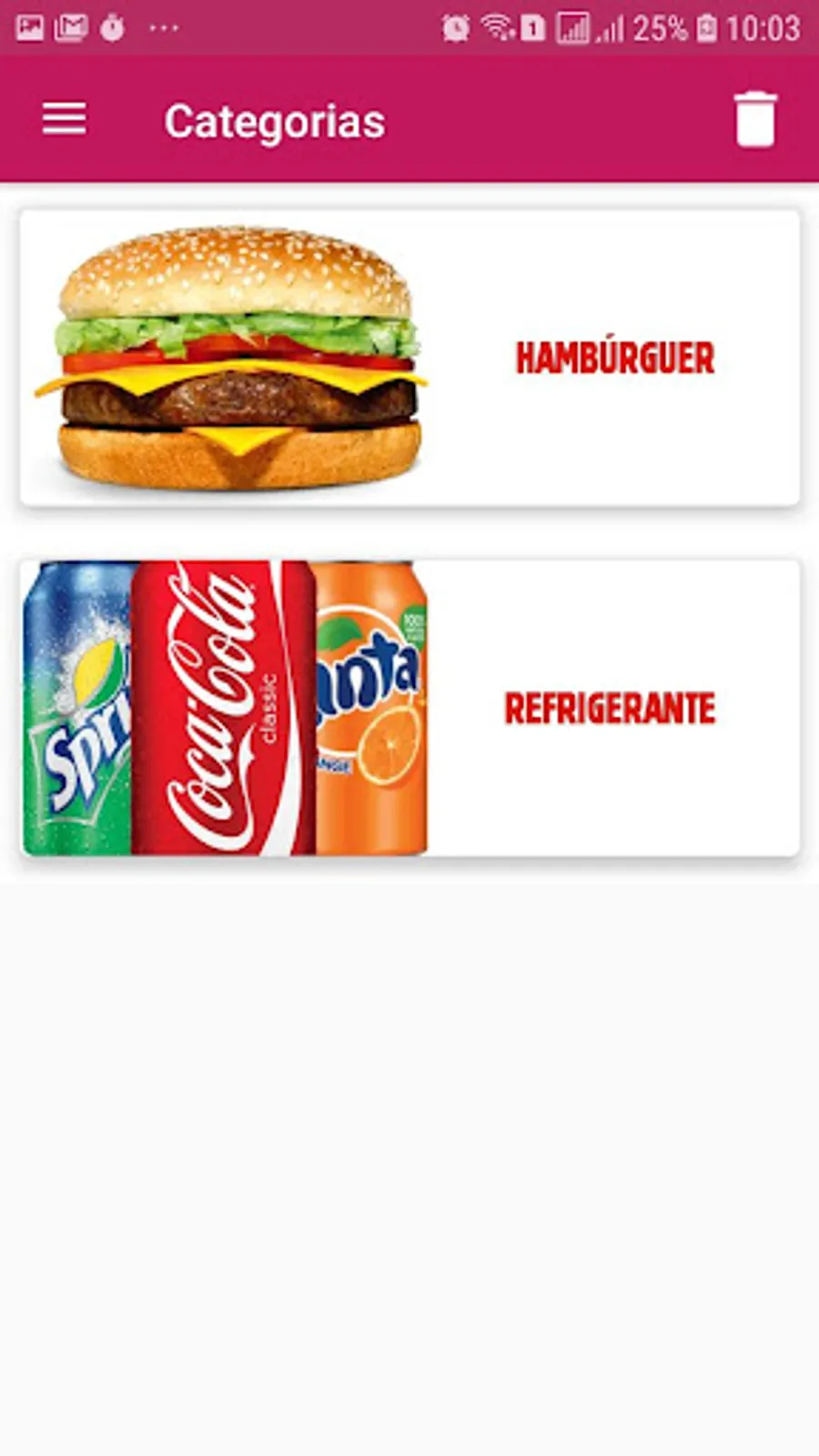
Task: Tap the trash can delete icon
Action: coord(755,119)
